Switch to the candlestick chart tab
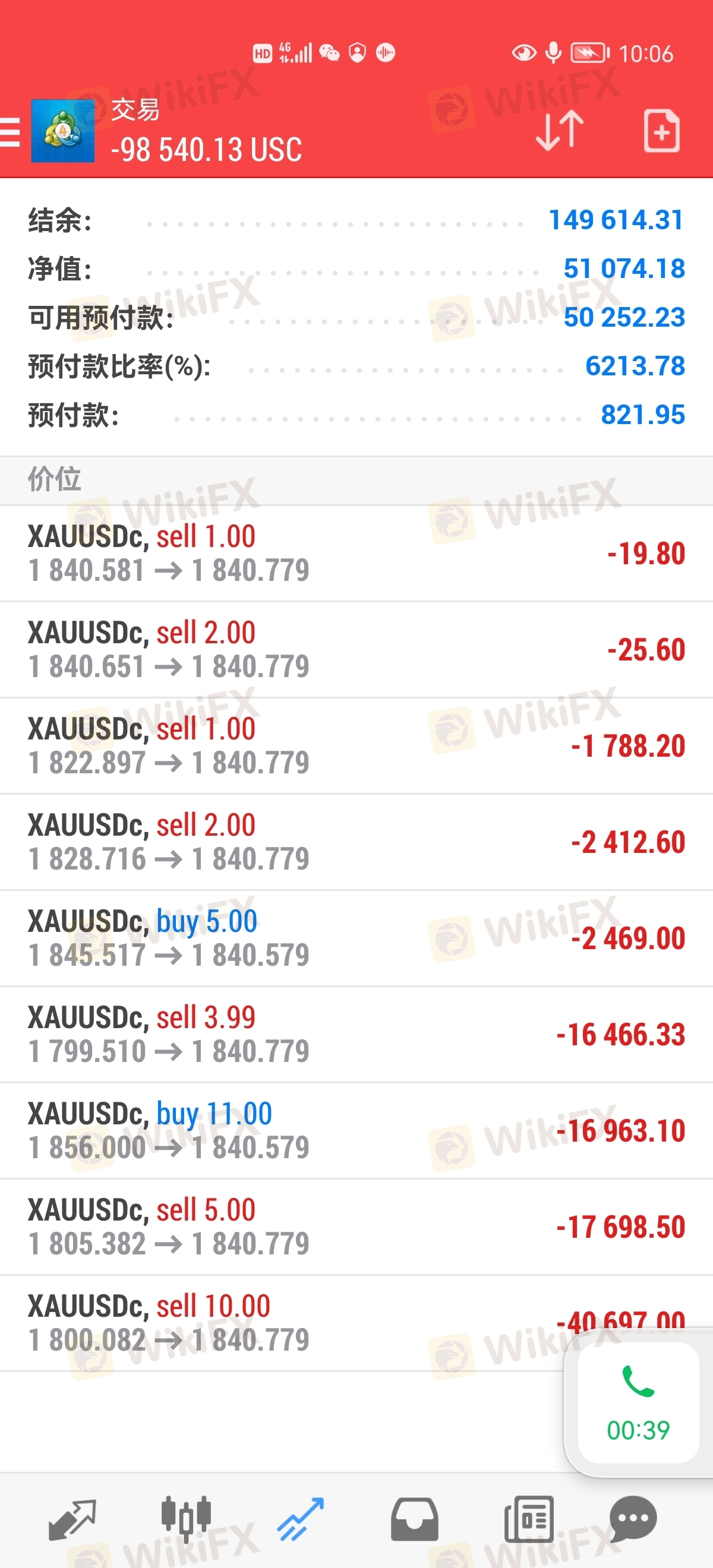713x1568 pixels. (186, 1519)
